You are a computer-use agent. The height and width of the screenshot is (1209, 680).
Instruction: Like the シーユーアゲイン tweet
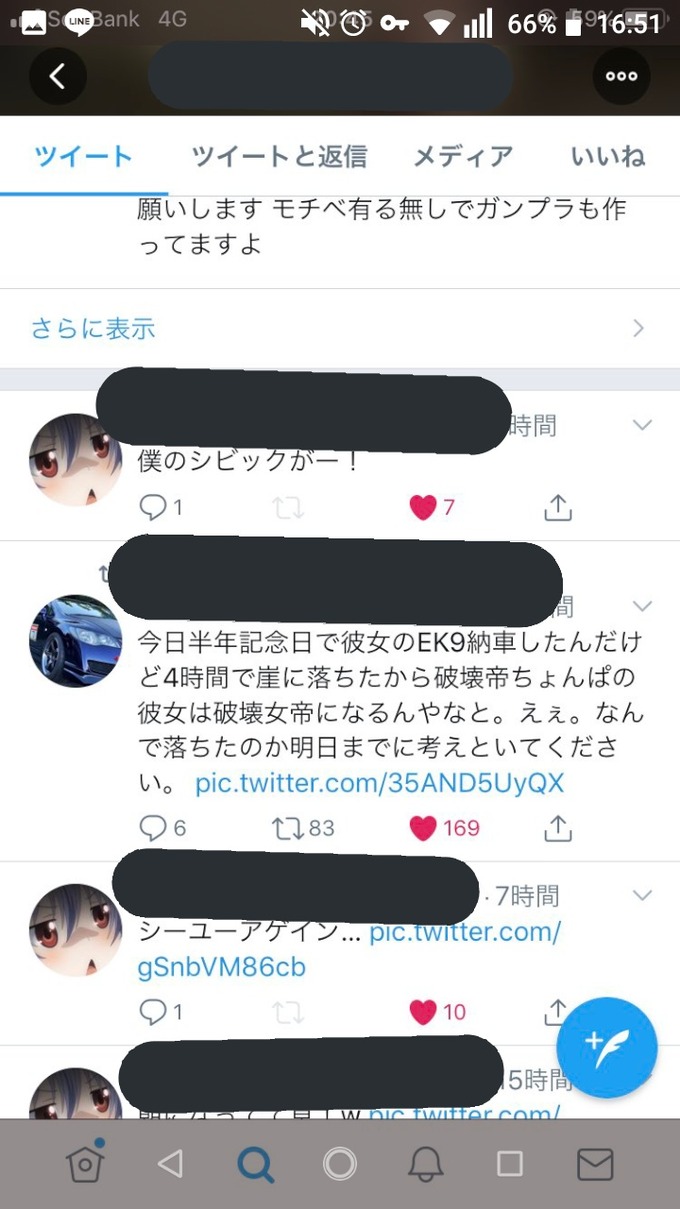[x=425, y=1012]
